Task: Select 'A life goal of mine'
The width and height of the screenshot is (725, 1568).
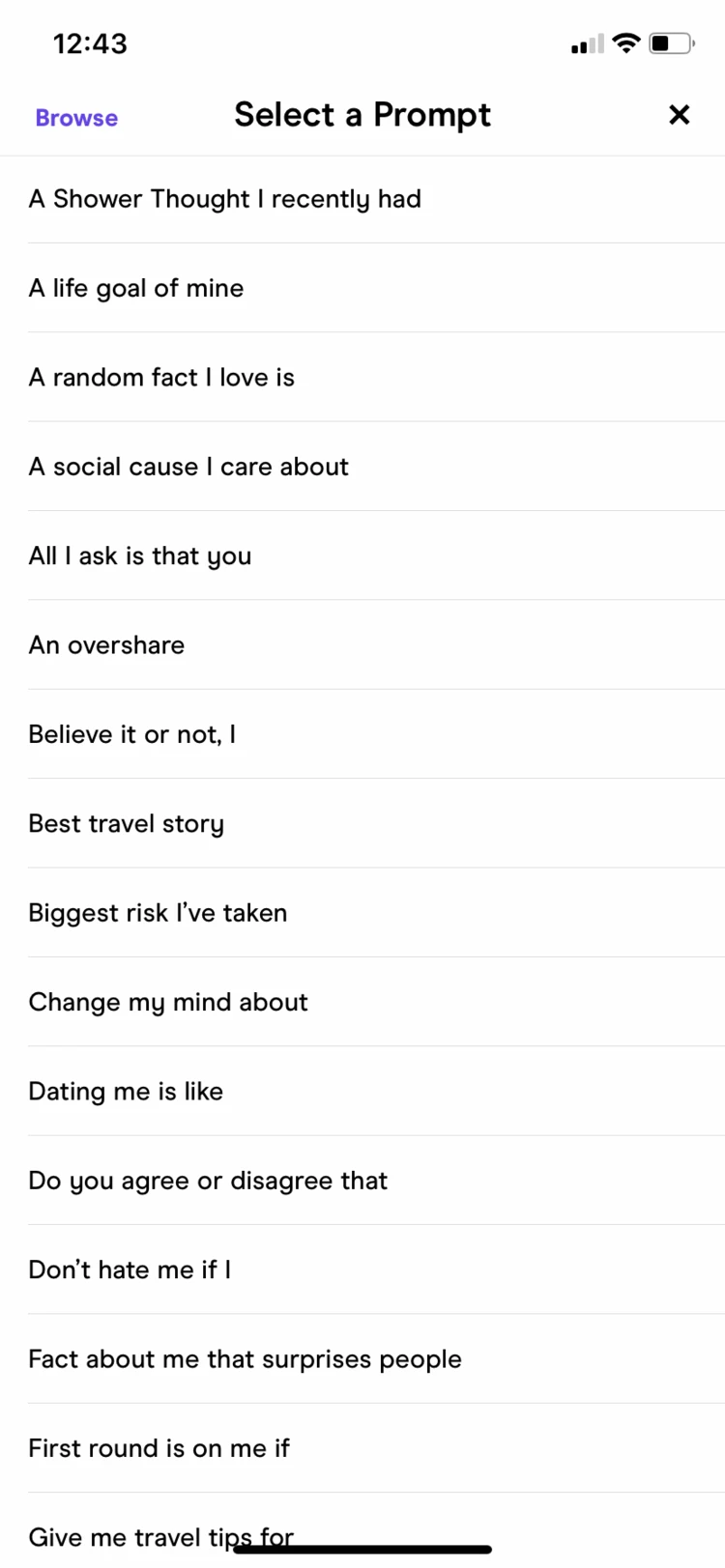Action: point(136,288)
